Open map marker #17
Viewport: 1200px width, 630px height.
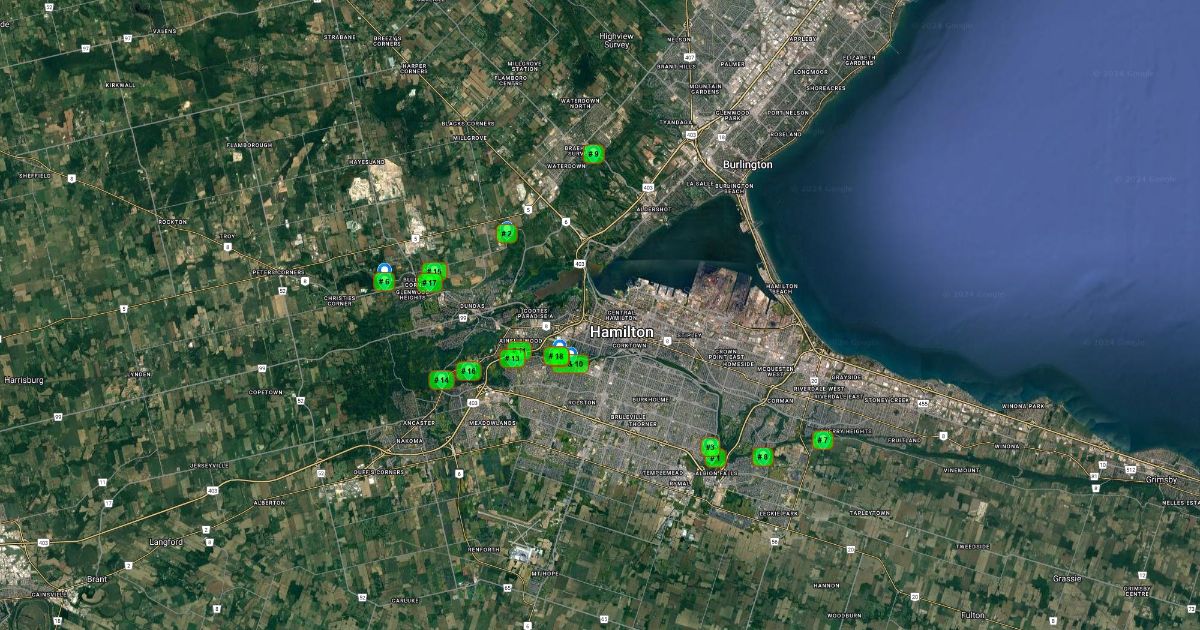(x=429, y=284)
